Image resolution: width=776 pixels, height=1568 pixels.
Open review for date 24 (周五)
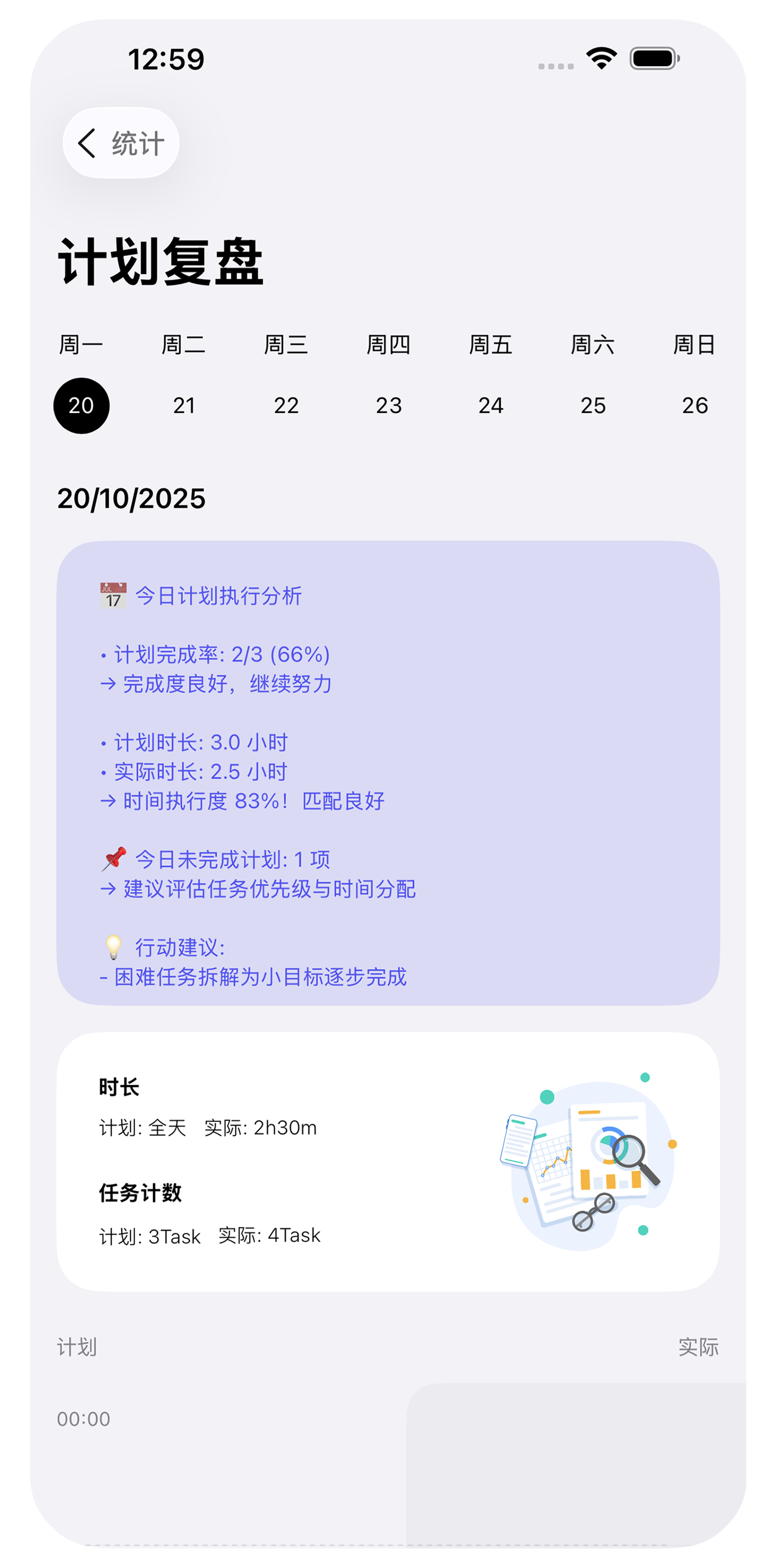pos(491,405)
